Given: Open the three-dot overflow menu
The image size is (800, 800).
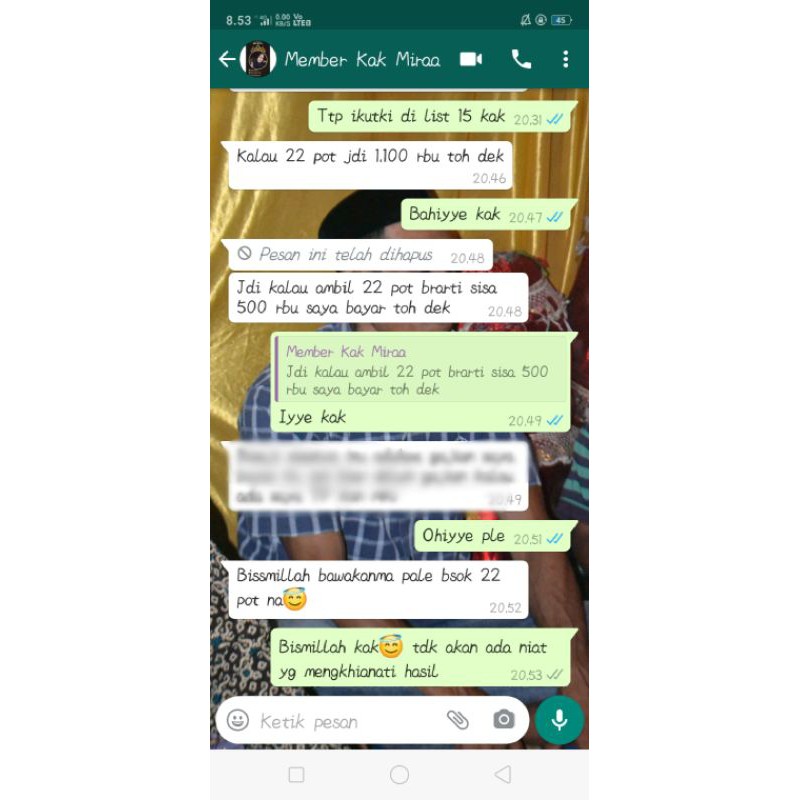Looking at the screenshot, I should 565,59.
